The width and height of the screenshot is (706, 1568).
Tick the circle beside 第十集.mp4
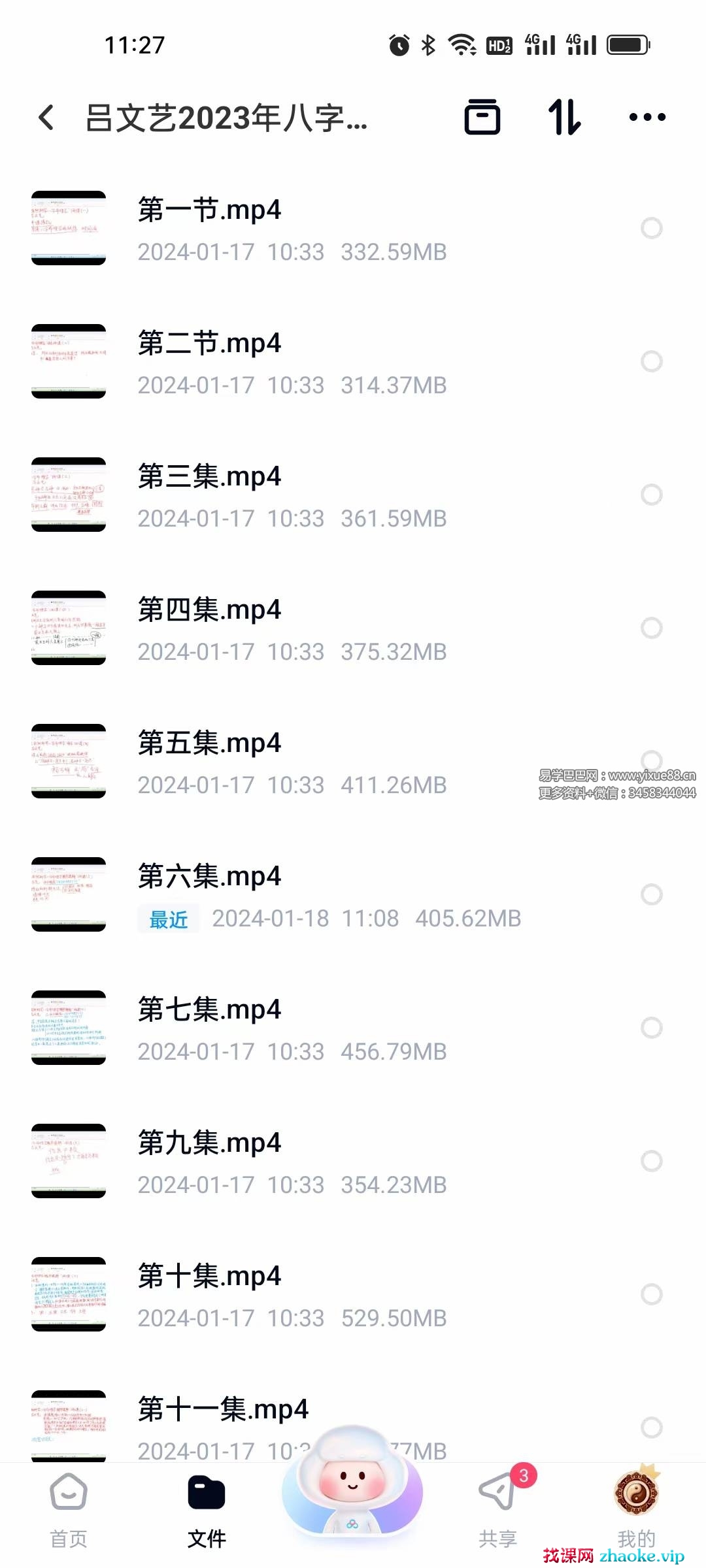click(x=651, y=1294)
